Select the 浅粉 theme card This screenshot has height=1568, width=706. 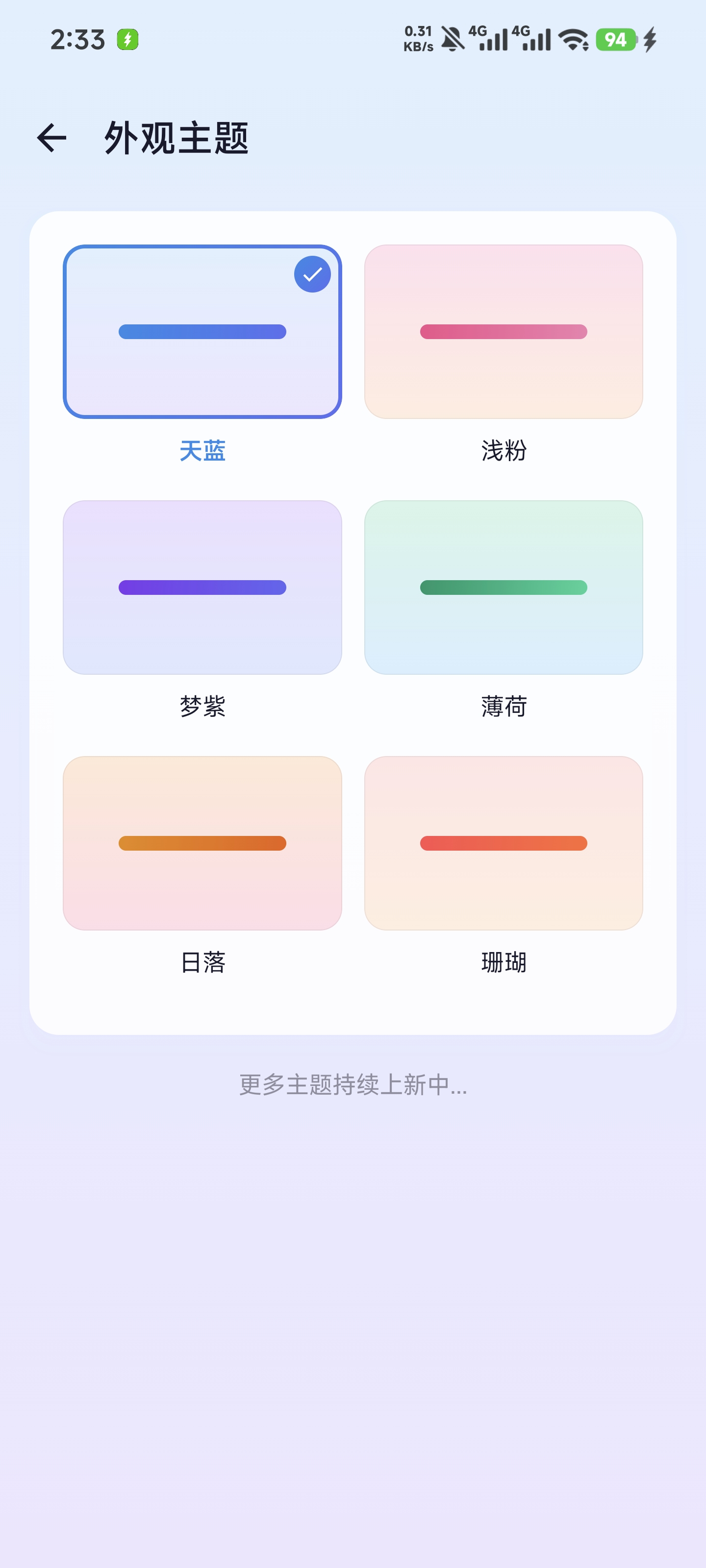click(503, 332)
